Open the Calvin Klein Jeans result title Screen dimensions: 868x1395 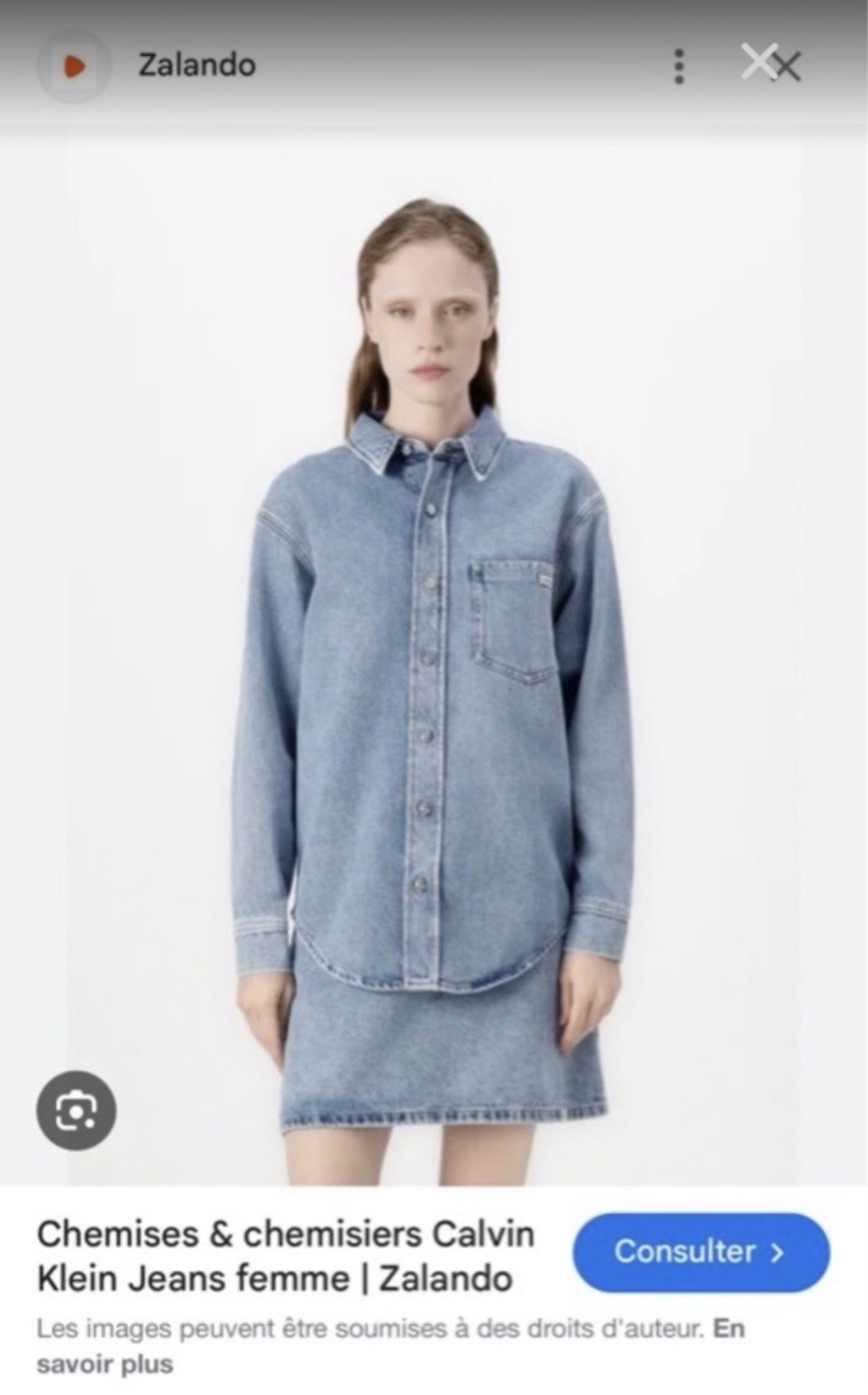pyautogui.click(x=286, y=1256)
